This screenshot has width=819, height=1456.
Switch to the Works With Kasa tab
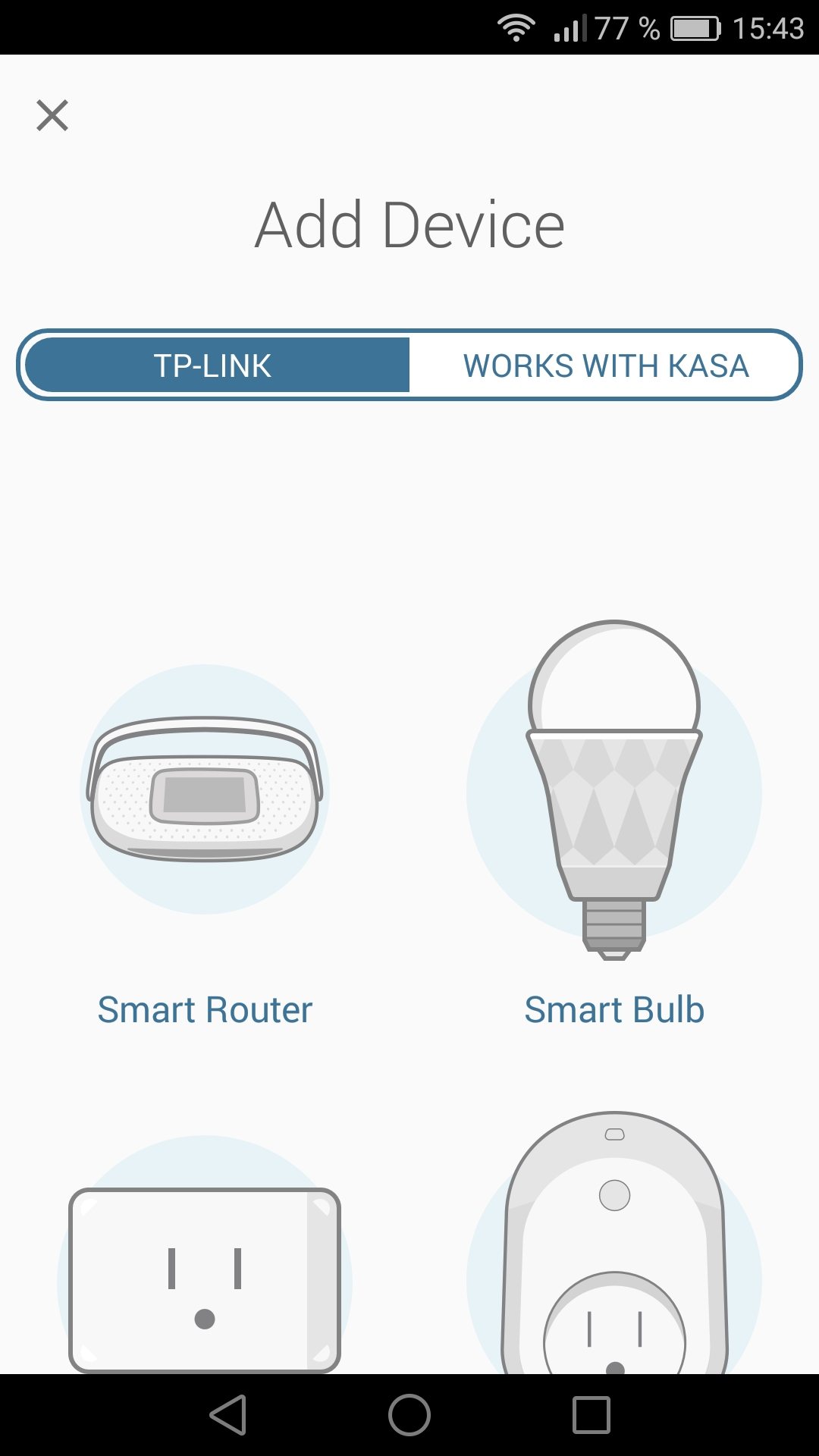pos(605,366)
